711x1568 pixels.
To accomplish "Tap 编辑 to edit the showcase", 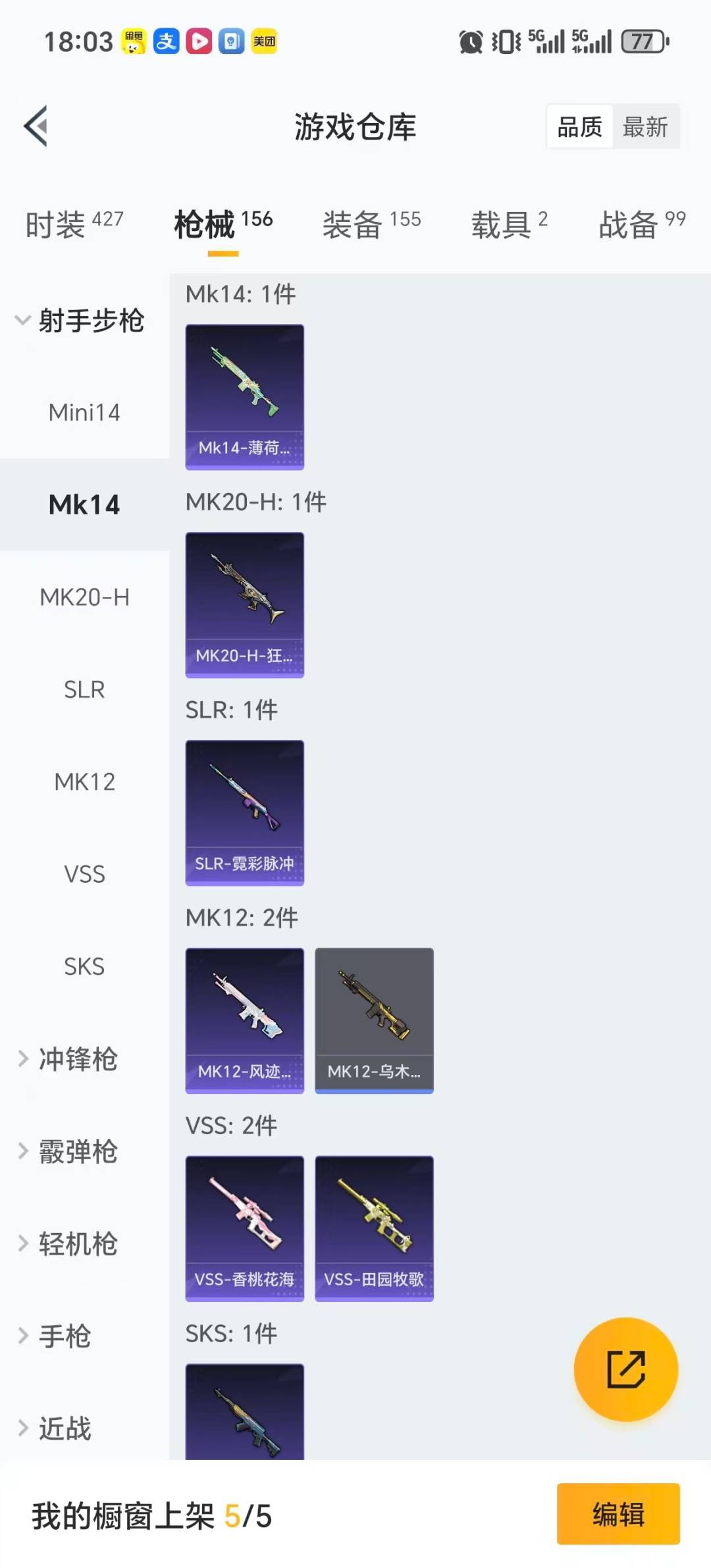I will tap(618, 1513).
